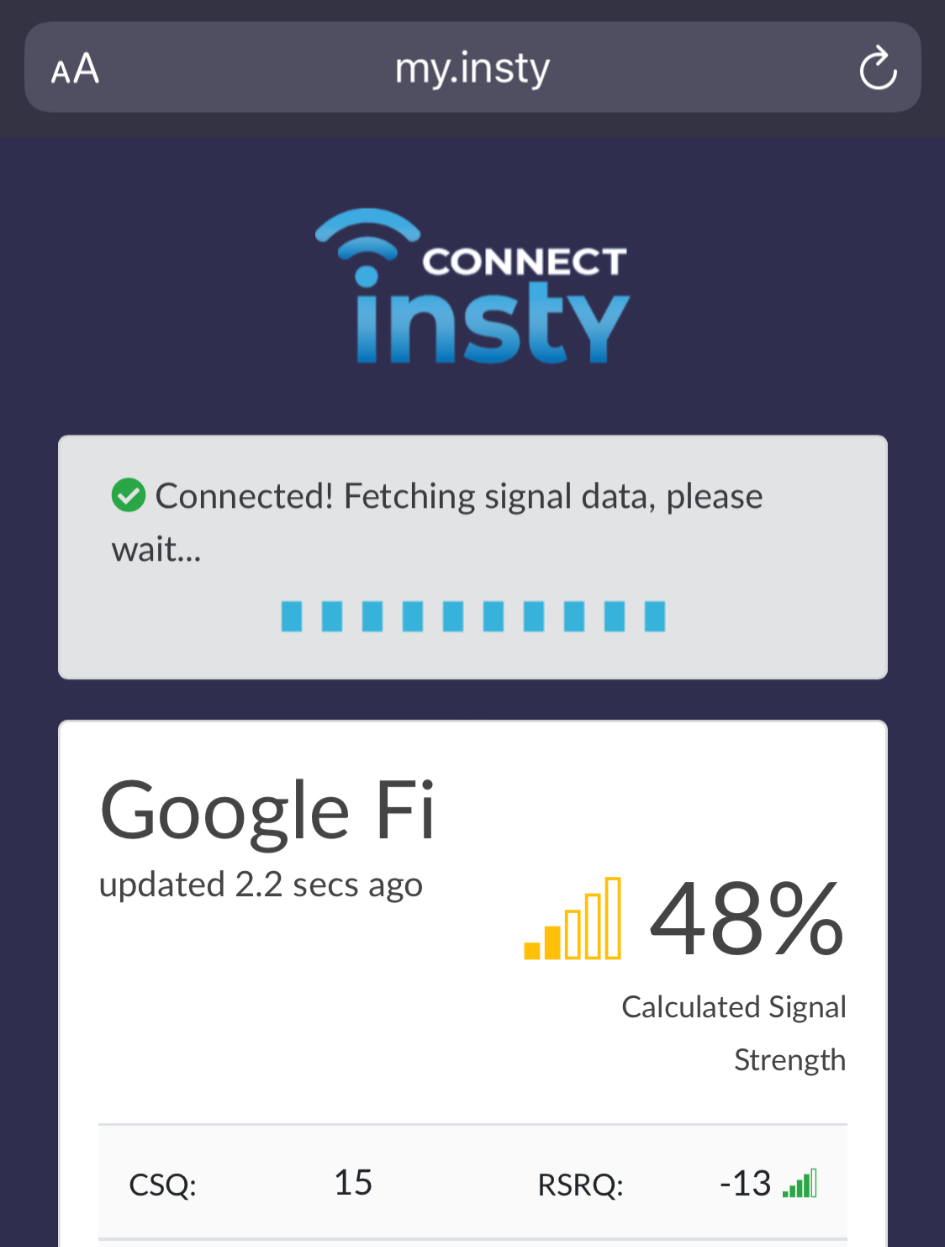Reload the my.insty page
This screenshot has width=945, height=1247.
(877, 69)
